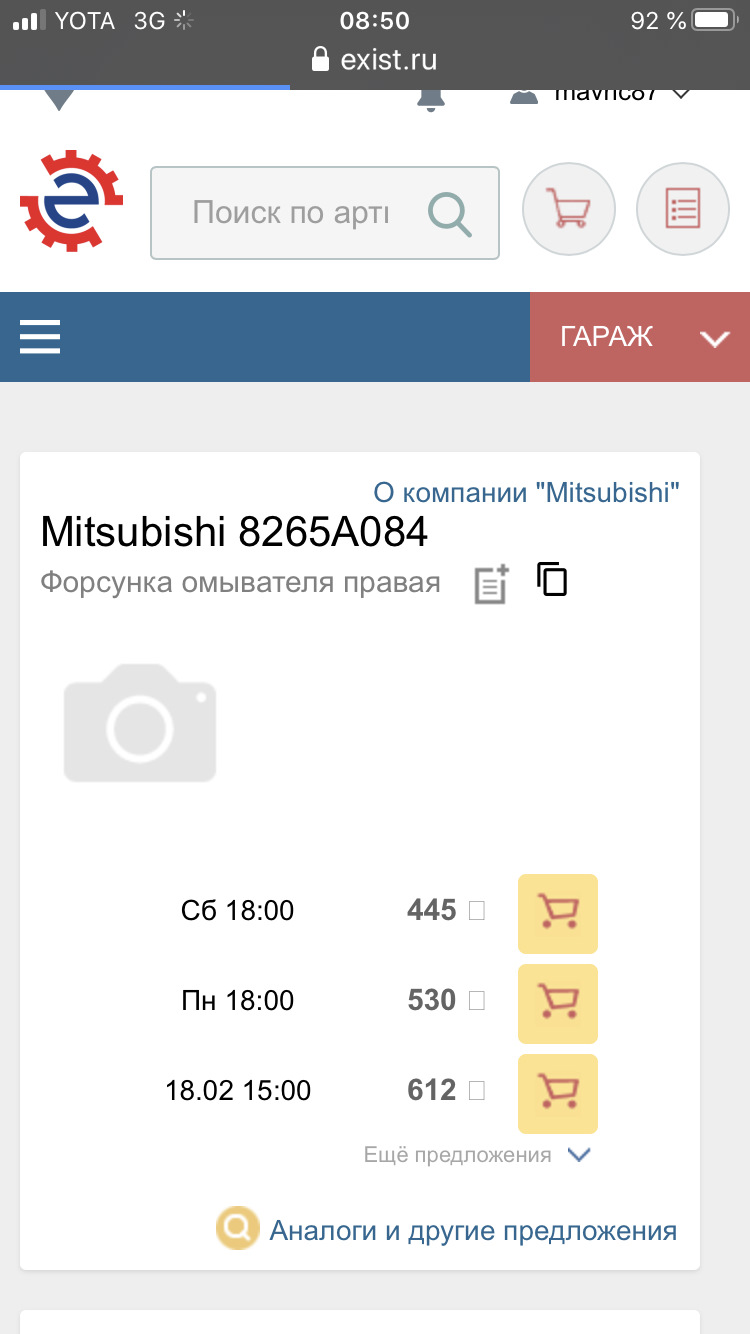750x1334 pixels.
Task: Expand 'Ещё предложения'
Action: point(478,1155)
